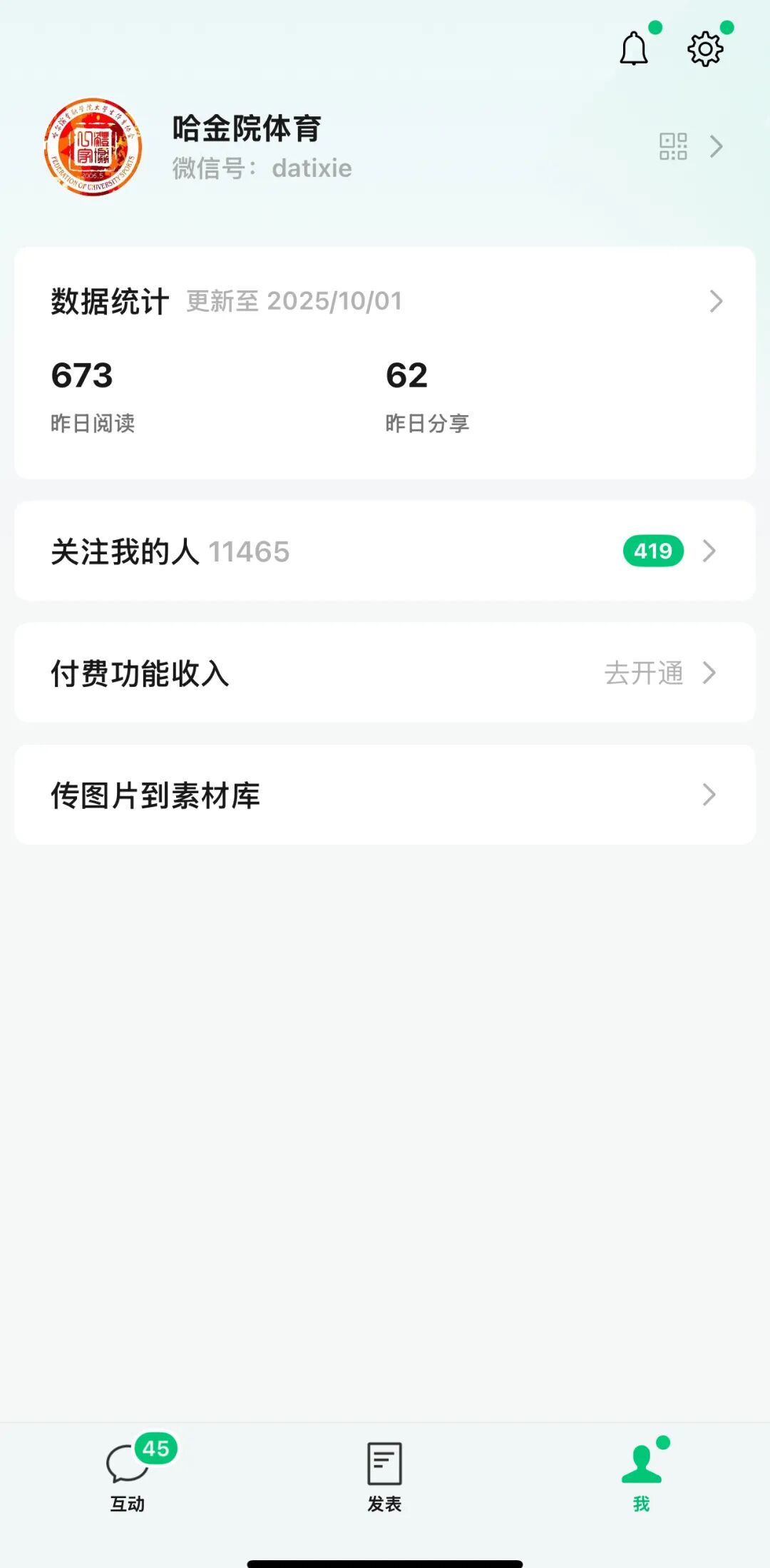
Task: Open 付费功能收入 paid features row
Action: tap(385, 673)
